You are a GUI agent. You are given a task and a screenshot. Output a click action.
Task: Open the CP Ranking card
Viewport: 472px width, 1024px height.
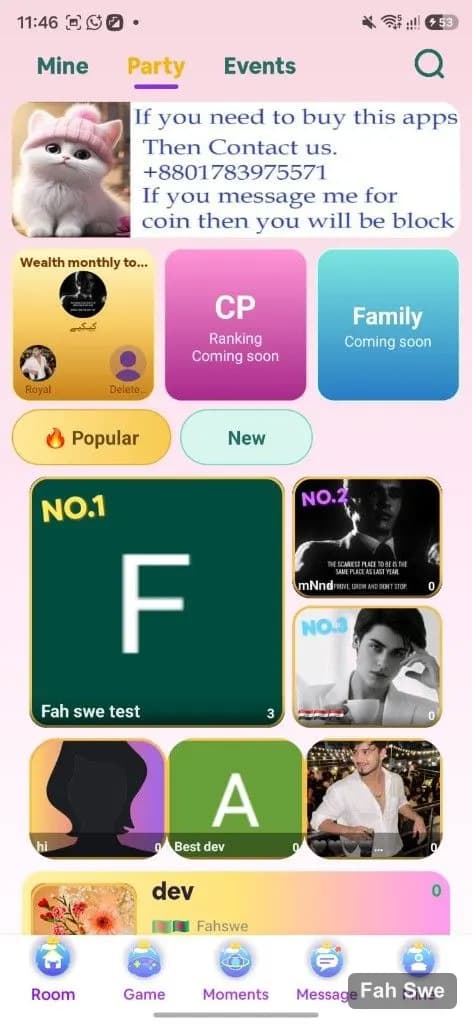coord(235,325)
